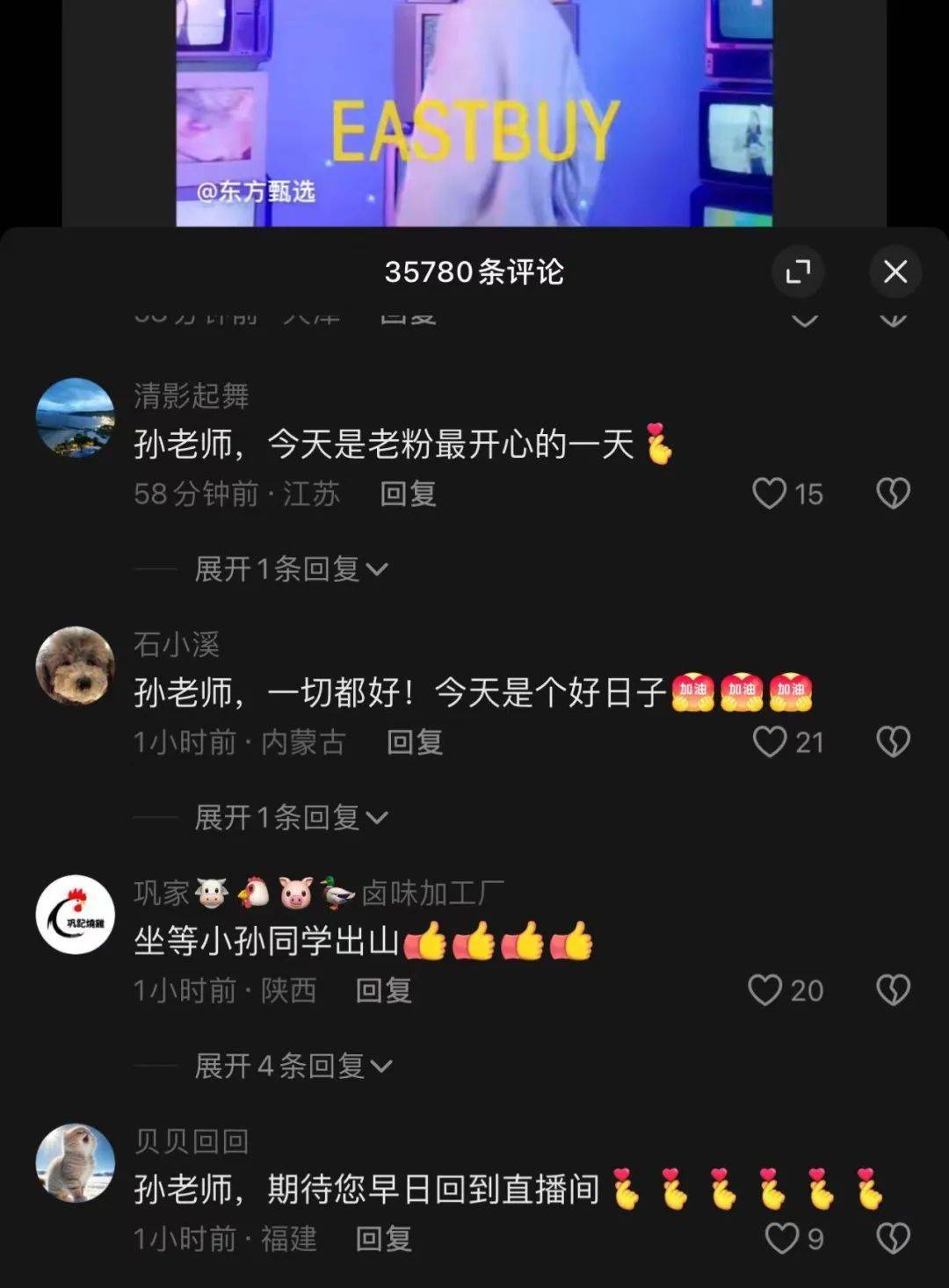Like the comment 坐等小孙同学出山
The width and height of the screenshot is (949, 1288).
click(x=765, y=990)
